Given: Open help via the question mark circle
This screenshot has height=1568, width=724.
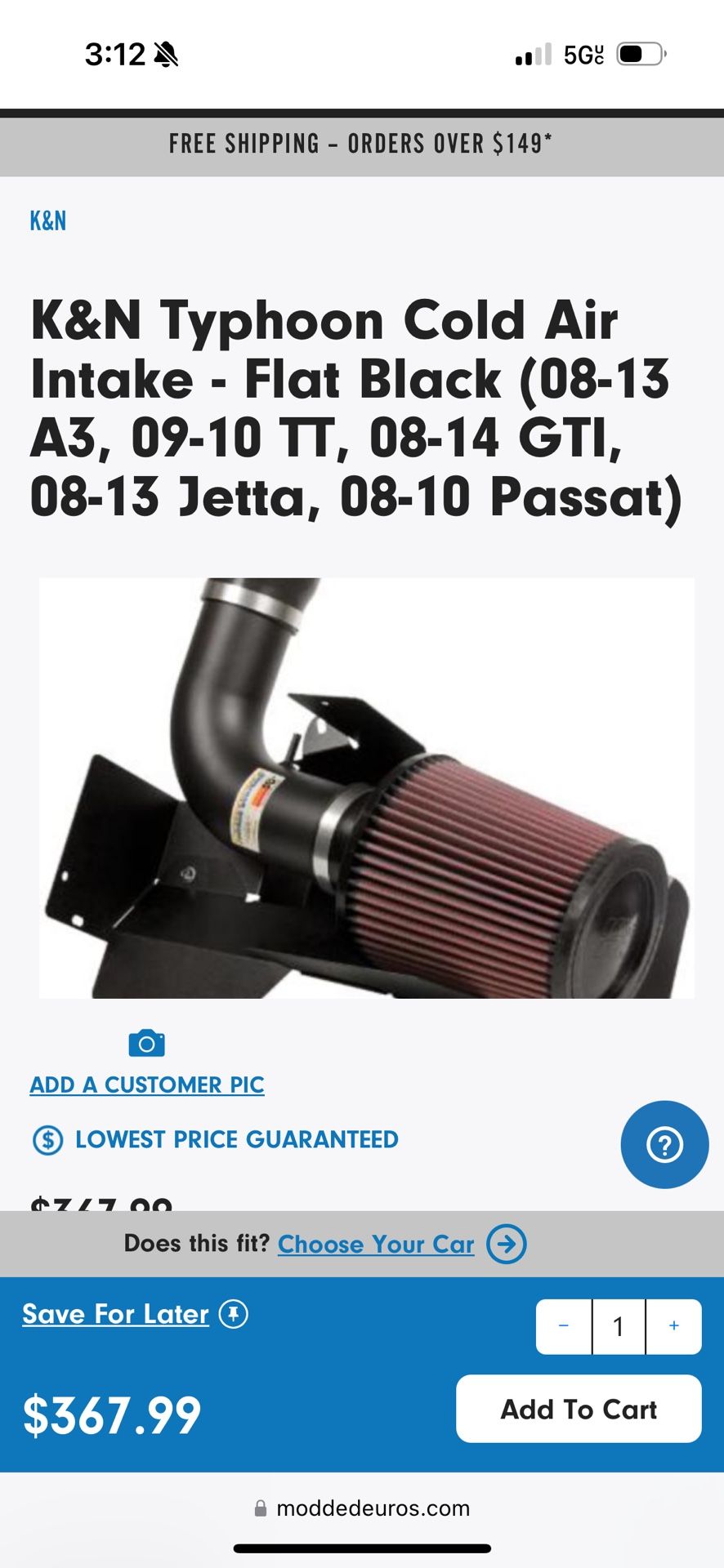Looking at the screenshot, I should pos(664,1144).
